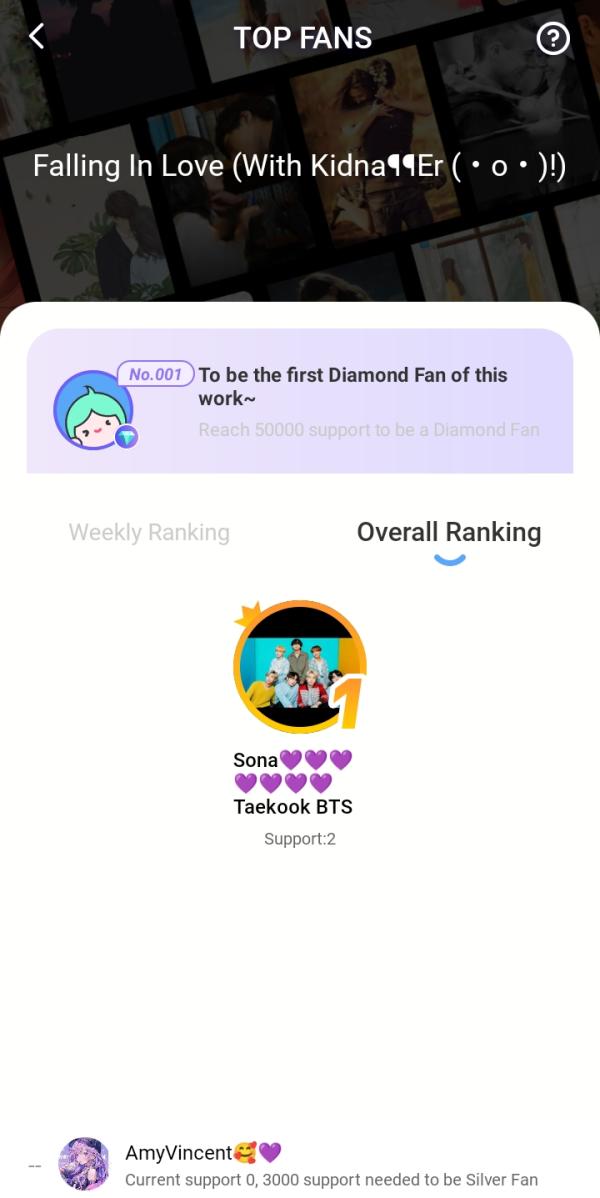This screenshot has width=600, height=1198.
Task: Open the help question mark icon
Action: tap(553, 39)
